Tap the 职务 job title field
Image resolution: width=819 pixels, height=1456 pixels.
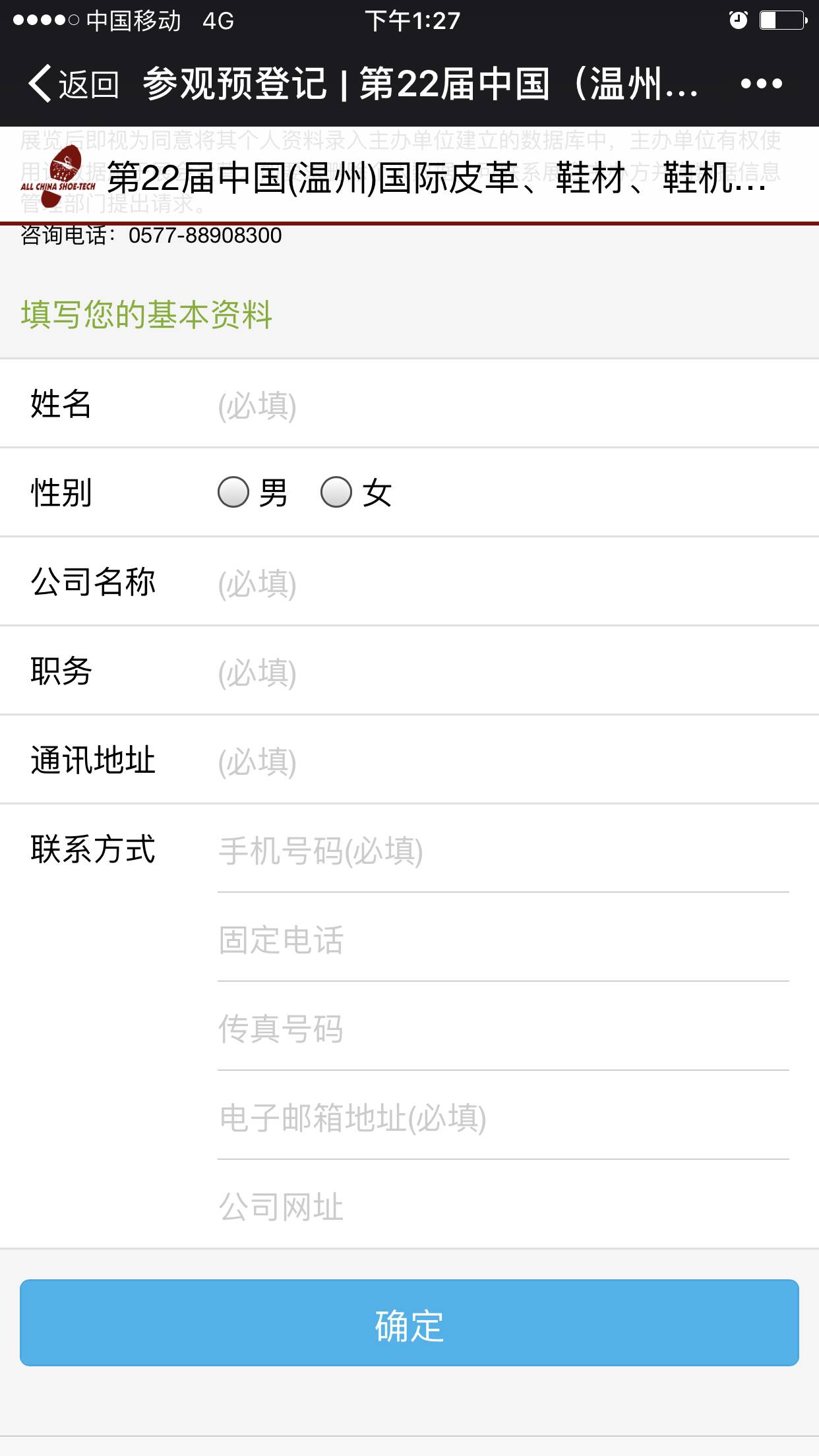pos(504,672)
